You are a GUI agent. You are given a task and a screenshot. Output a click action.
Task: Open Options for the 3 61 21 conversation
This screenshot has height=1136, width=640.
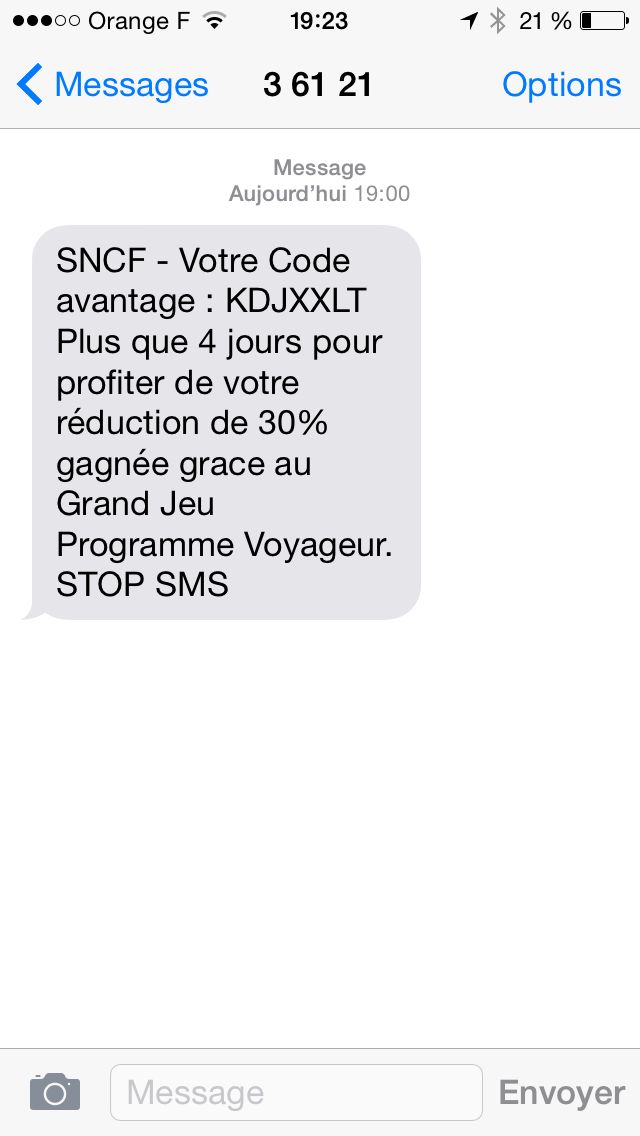point(561,86)
